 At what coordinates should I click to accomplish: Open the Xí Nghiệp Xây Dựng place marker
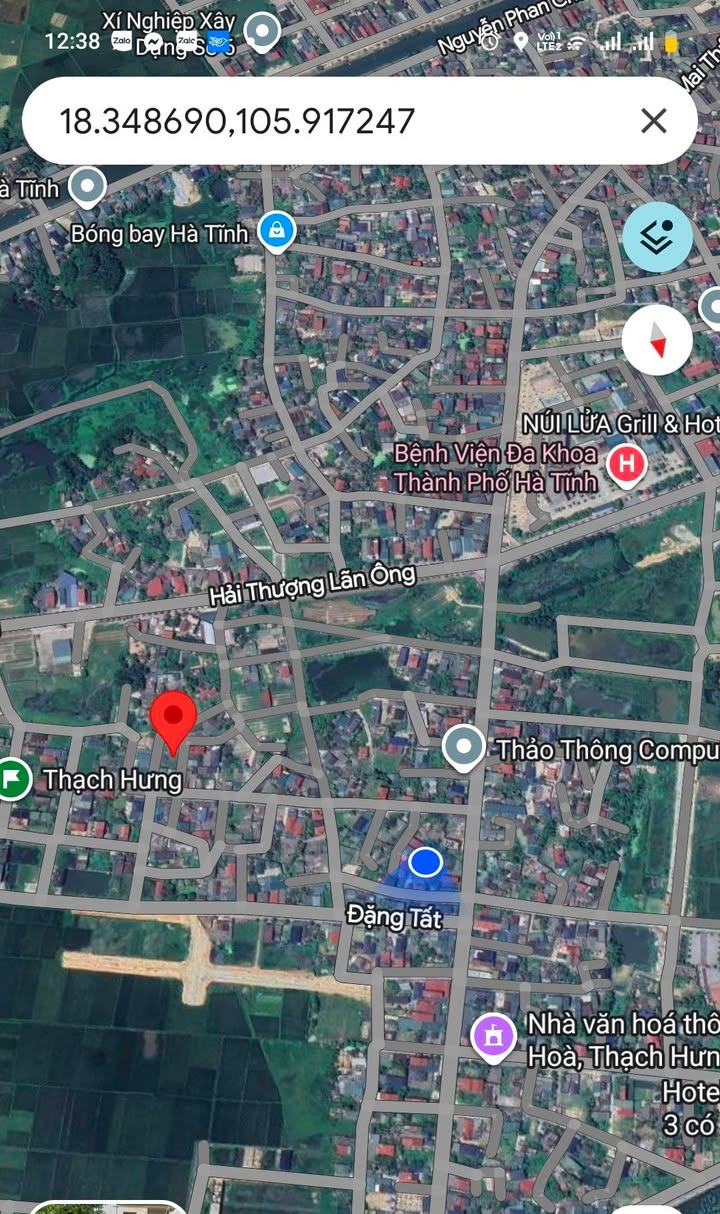262,32
